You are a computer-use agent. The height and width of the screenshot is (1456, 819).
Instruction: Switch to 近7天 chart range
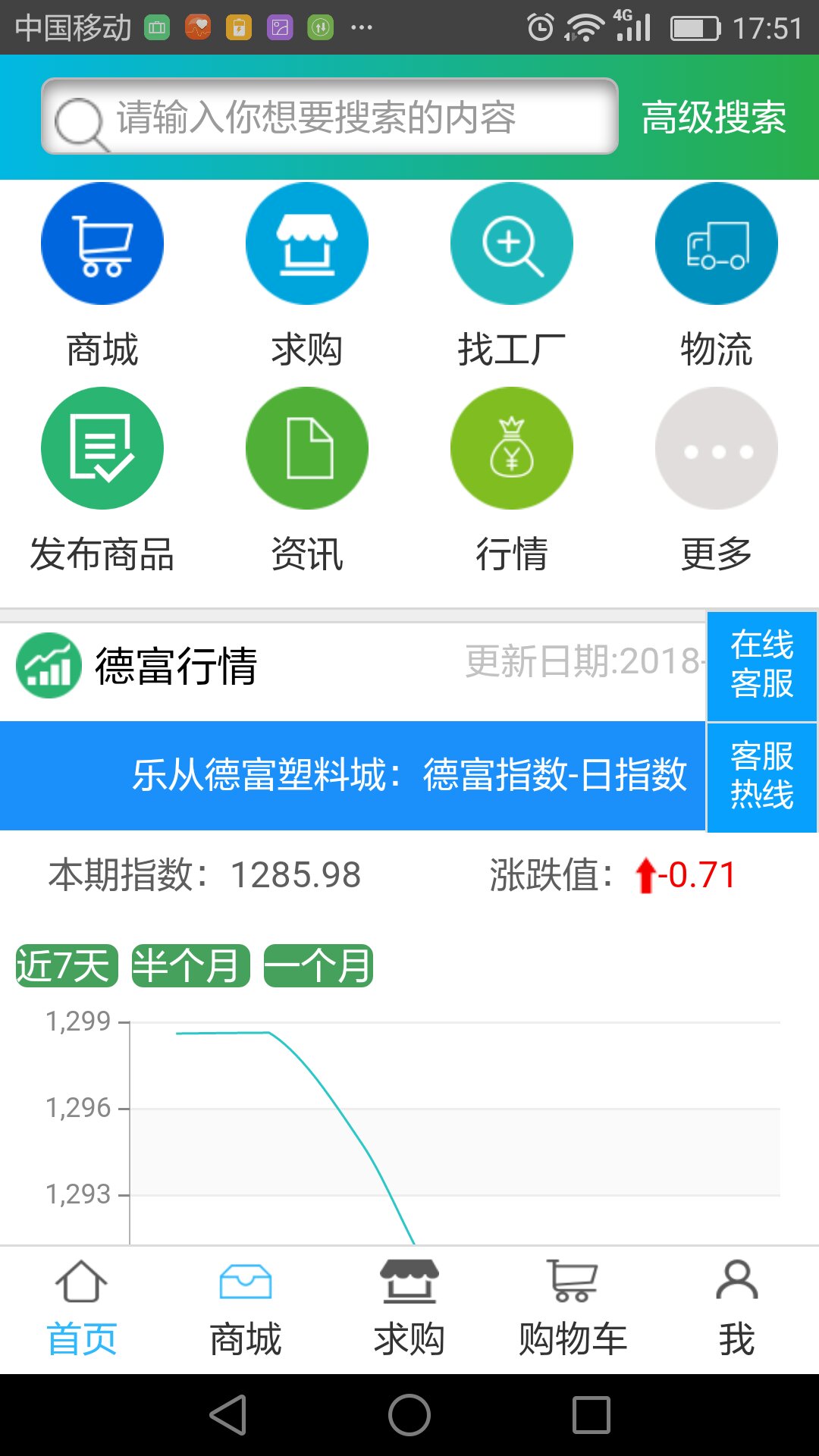(63, 965)
